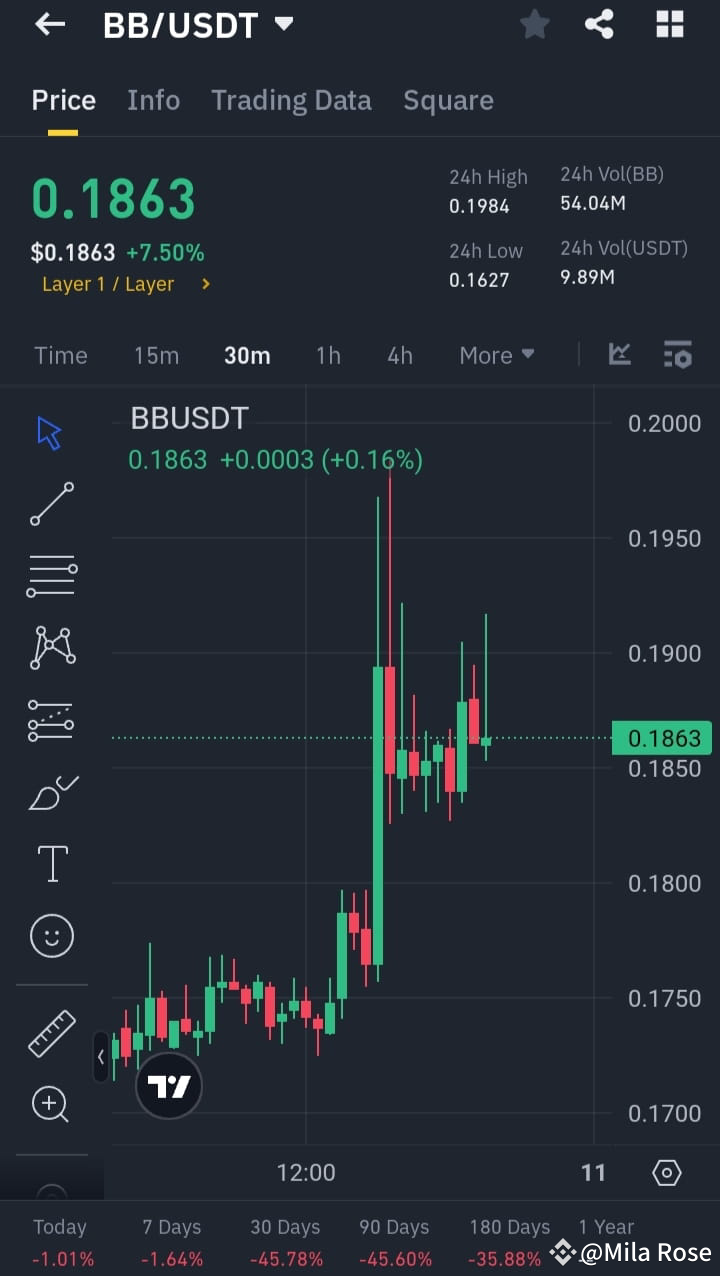Image resolution: width=720 pixels, height=1276 pixels.
Task: Select the emoji sticker tool
Action: point(51,935)
